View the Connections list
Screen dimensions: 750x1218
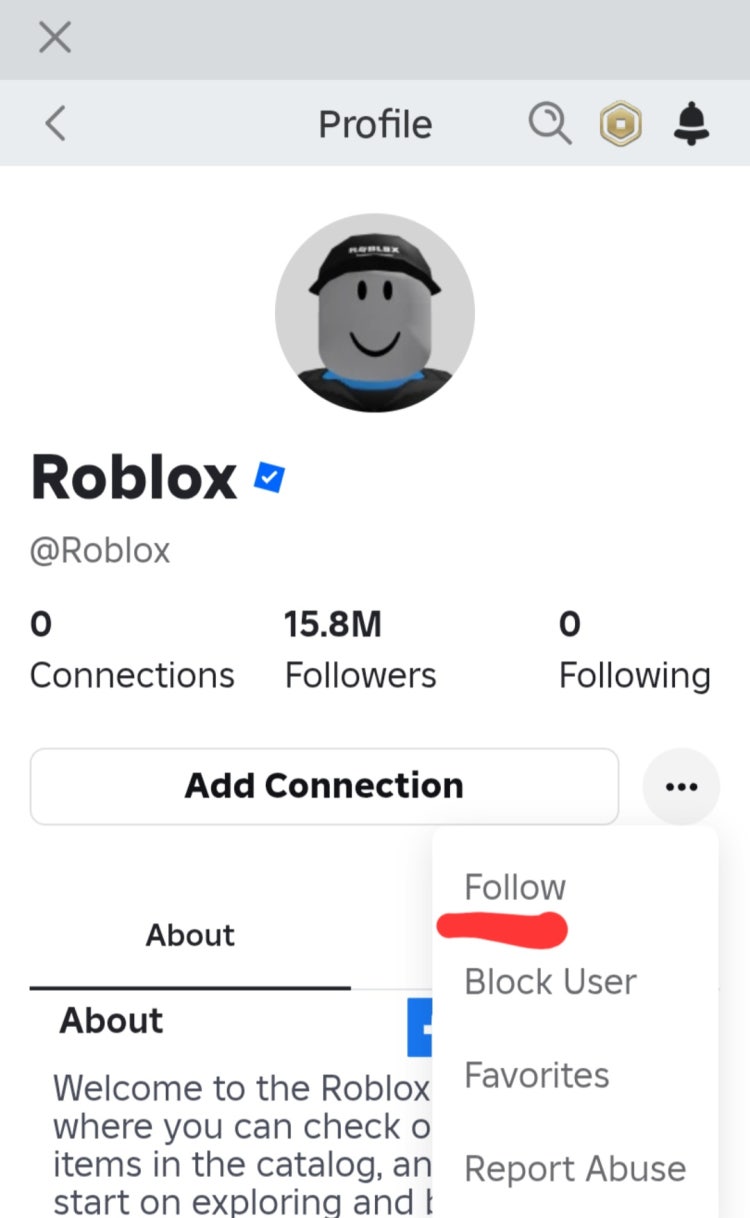(x=131, y=651)
